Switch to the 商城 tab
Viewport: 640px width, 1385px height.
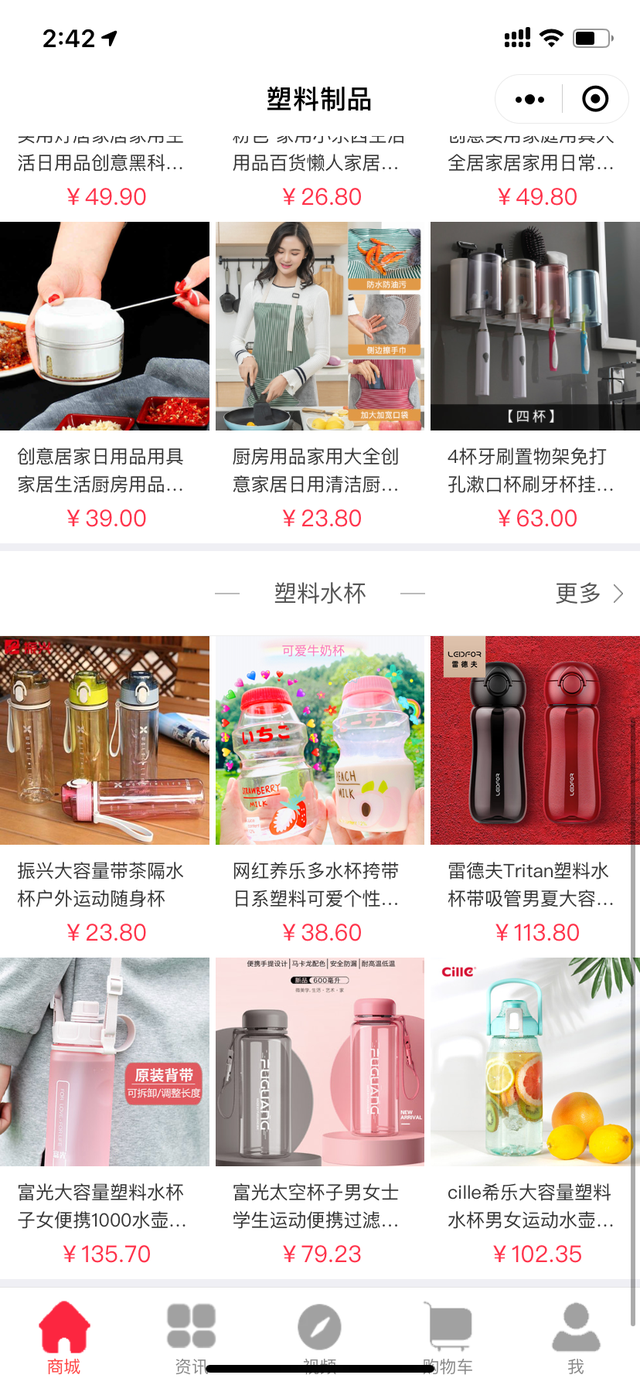(x=64, y=1337)
